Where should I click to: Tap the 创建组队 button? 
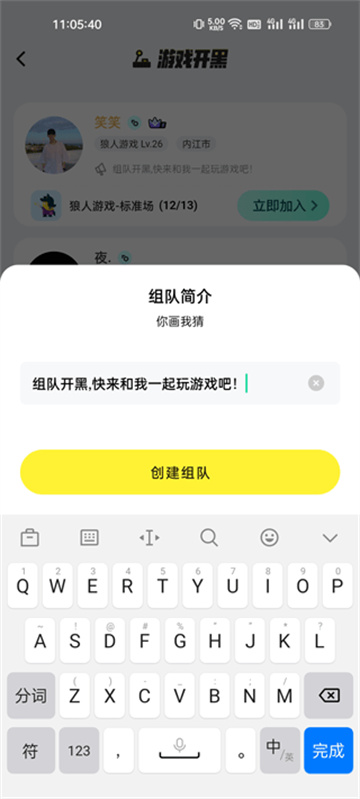pyautogui.click(x=180, y=472)
